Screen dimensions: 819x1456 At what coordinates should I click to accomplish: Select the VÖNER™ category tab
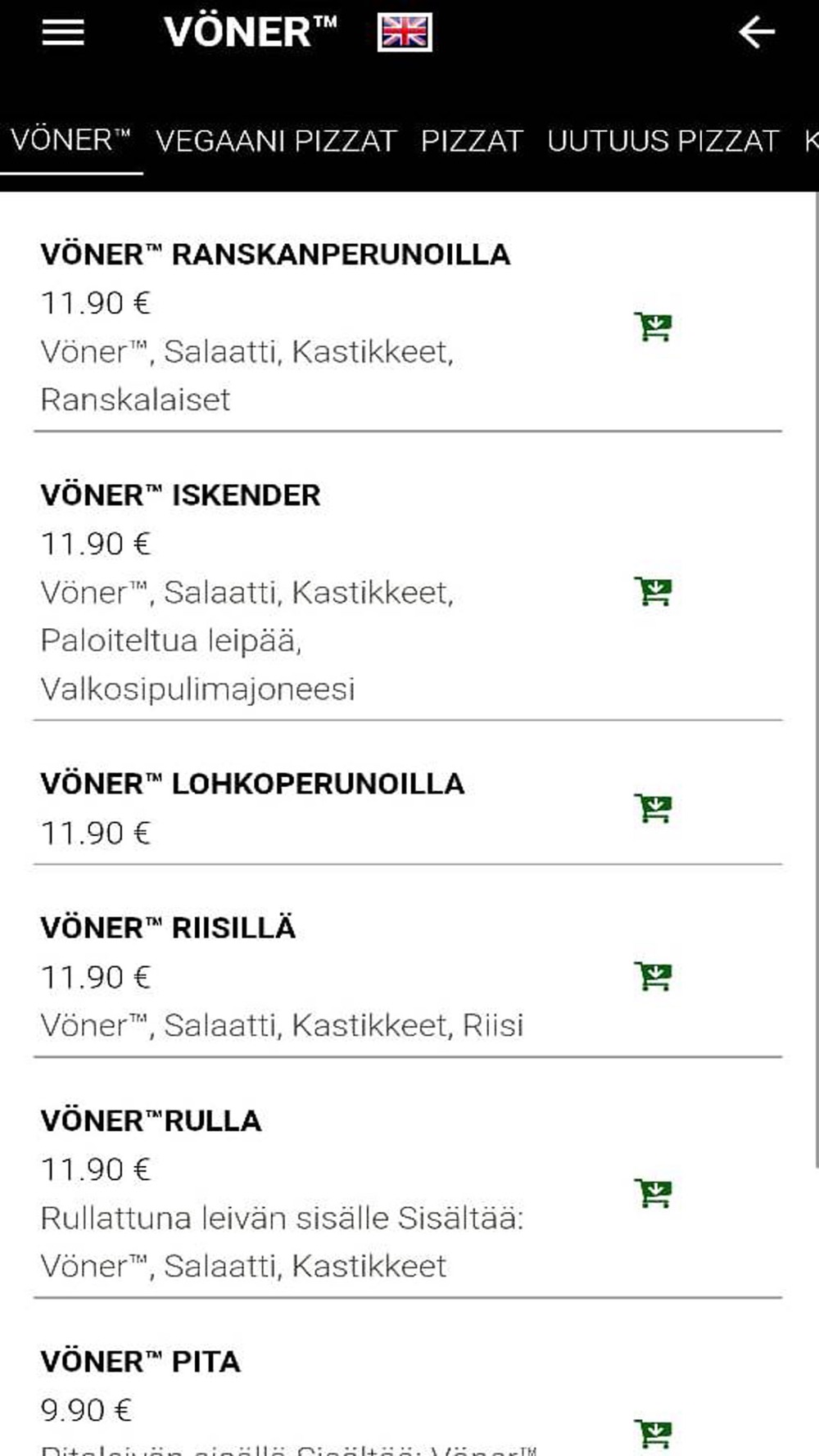point(70,140)
